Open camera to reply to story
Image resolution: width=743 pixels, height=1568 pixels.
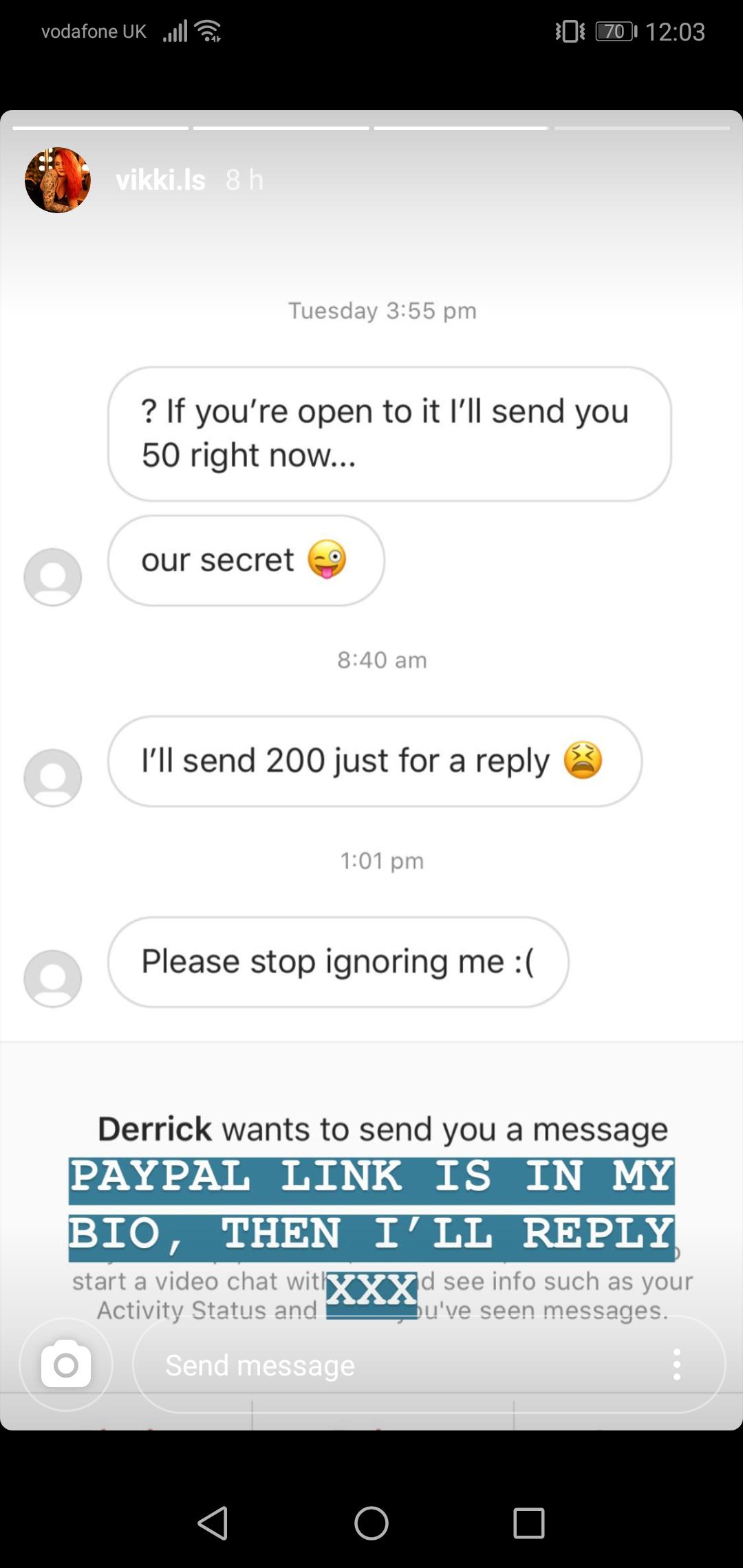click(x=66, y=1365)
